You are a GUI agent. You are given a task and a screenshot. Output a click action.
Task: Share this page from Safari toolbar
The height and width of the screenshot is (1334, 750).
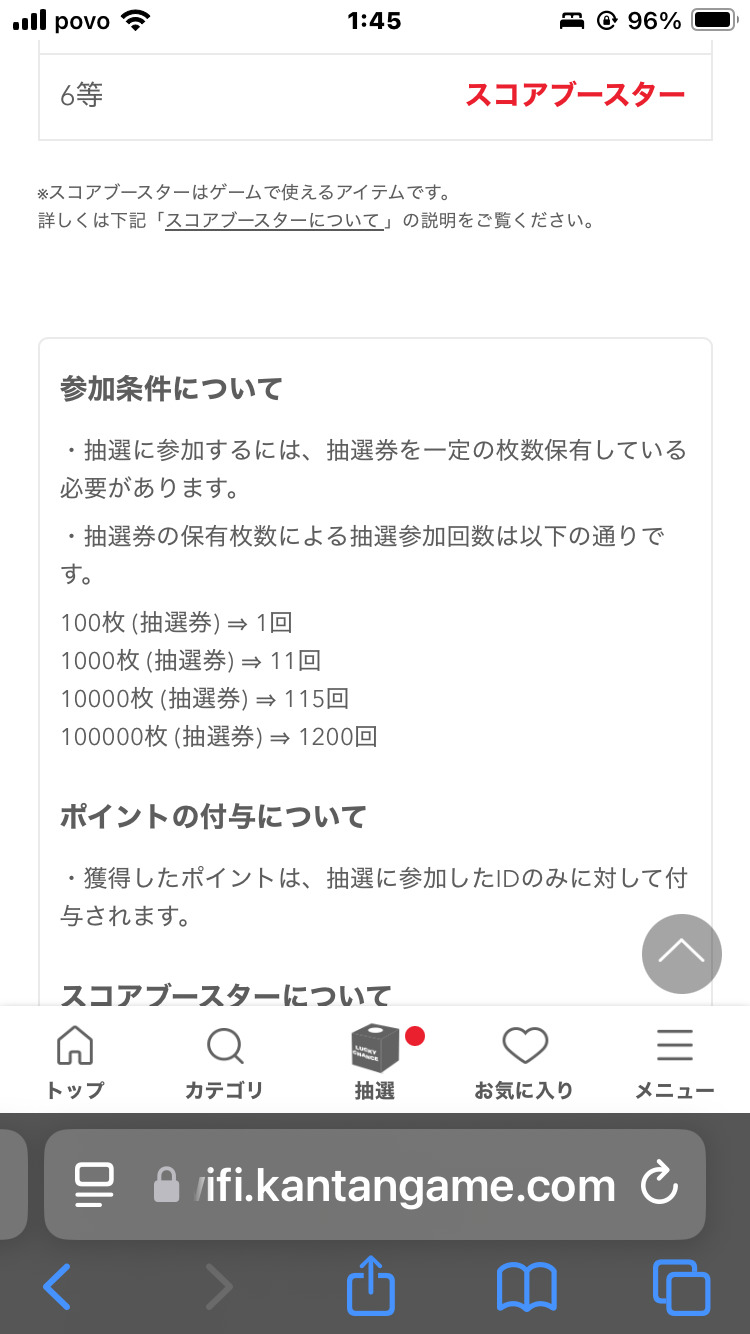coord(371,1286)
